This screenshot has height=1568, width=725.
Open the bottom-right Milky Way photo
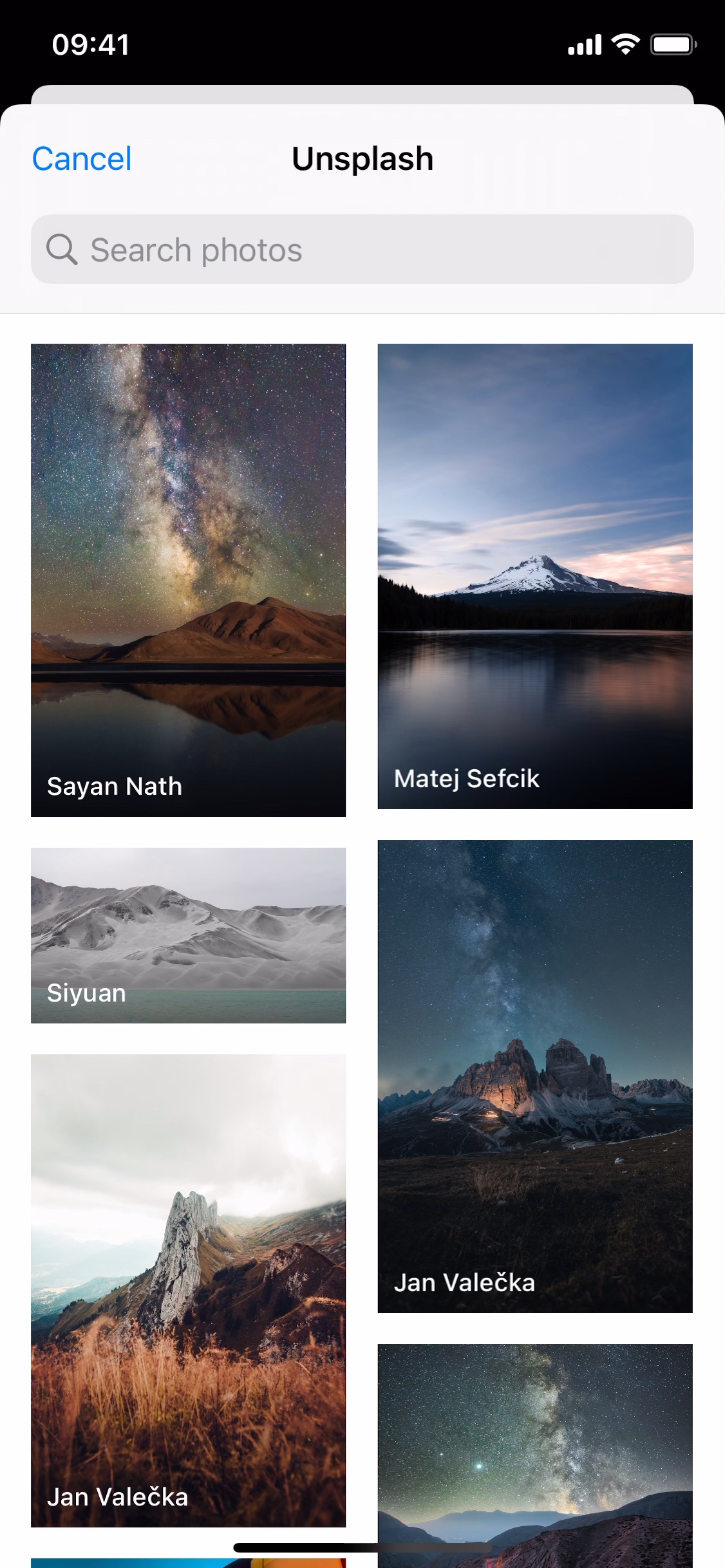tap(534, 1448)
